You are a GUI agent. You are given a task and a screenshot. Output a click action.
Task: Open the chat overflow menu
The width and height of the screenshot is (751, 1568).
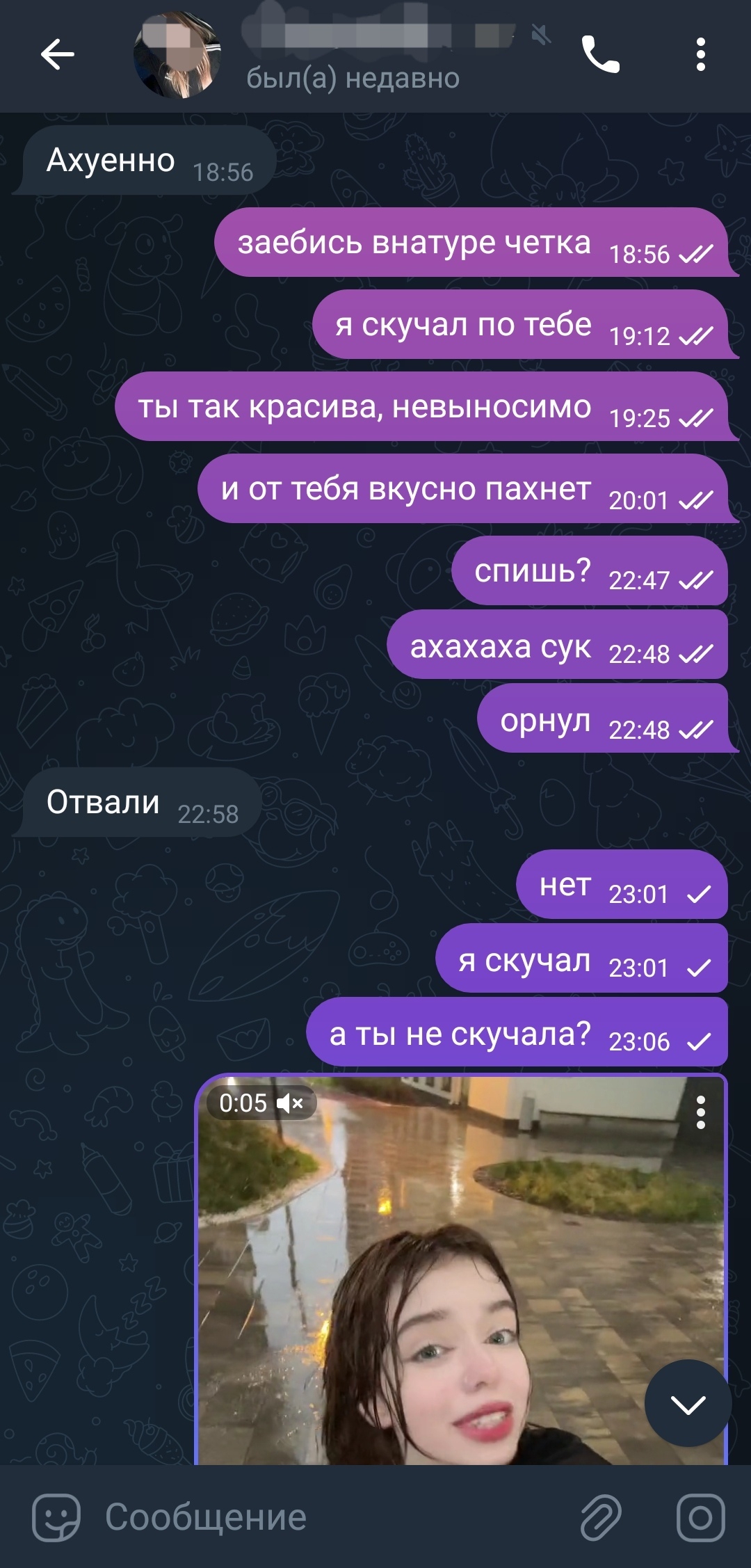pyautogui.click(x=700, y=55)
